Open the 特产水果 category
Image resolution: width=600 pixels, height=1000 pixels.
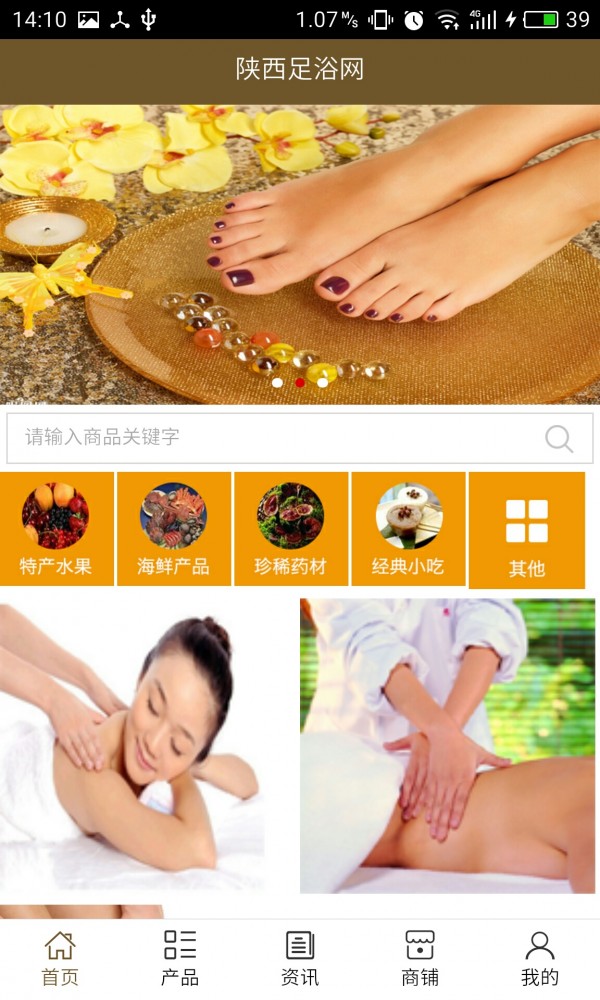[x=56, y=529]
